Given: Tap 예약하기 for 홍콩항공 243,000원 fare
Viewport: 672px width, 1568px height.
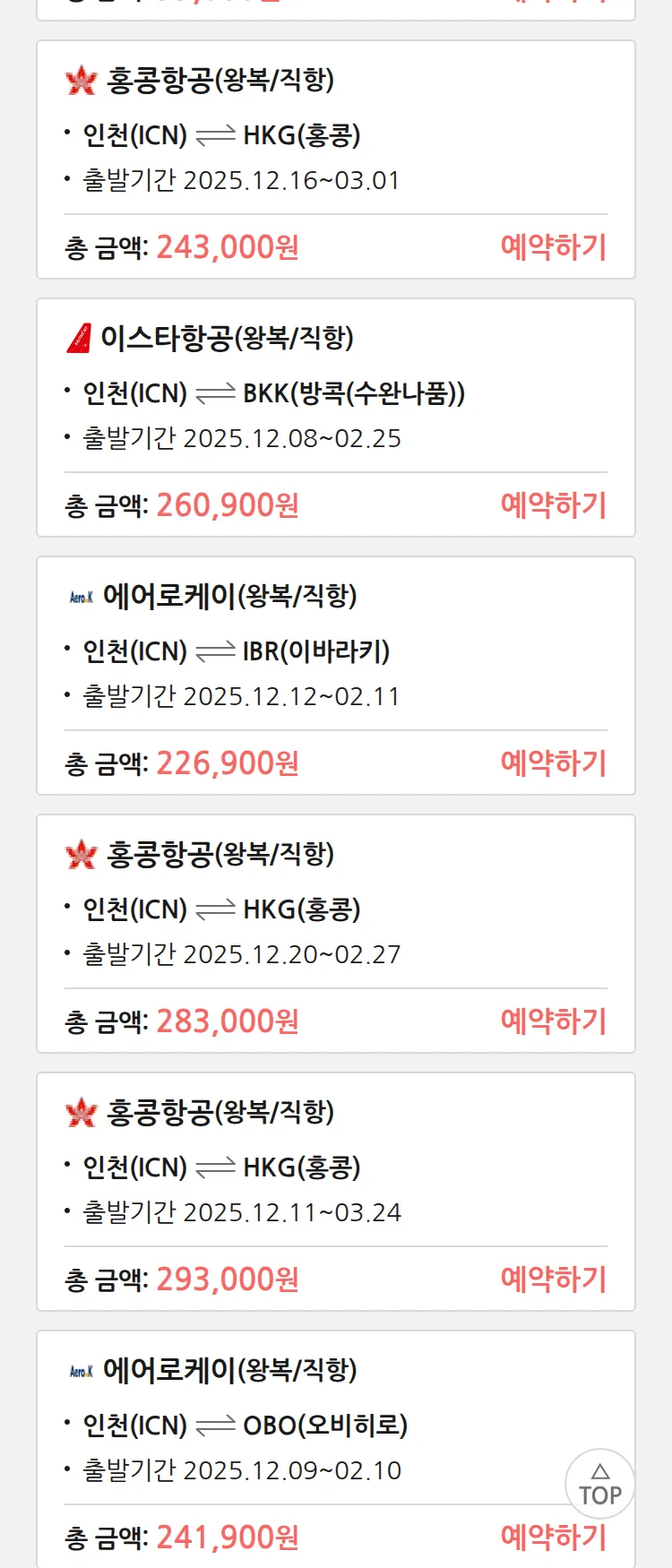Looking at the screenshot, I should tap(553, 247).
